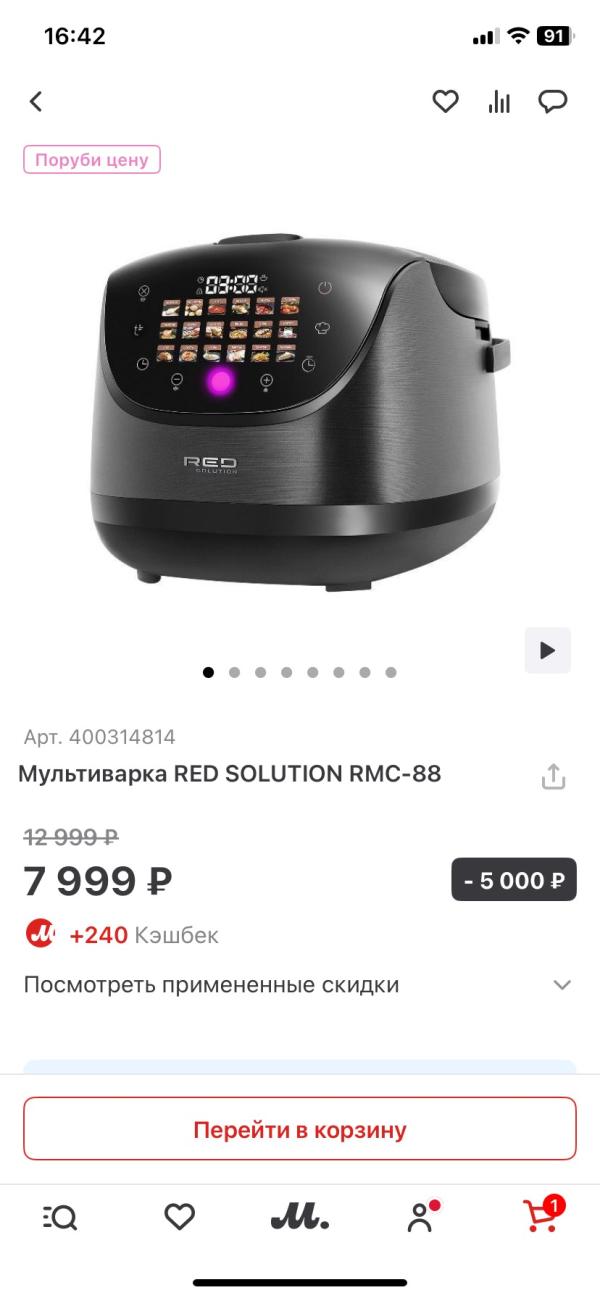
Task: Open the RED SOLUTION multicooker photo
Action: click(x=300, y=410)
